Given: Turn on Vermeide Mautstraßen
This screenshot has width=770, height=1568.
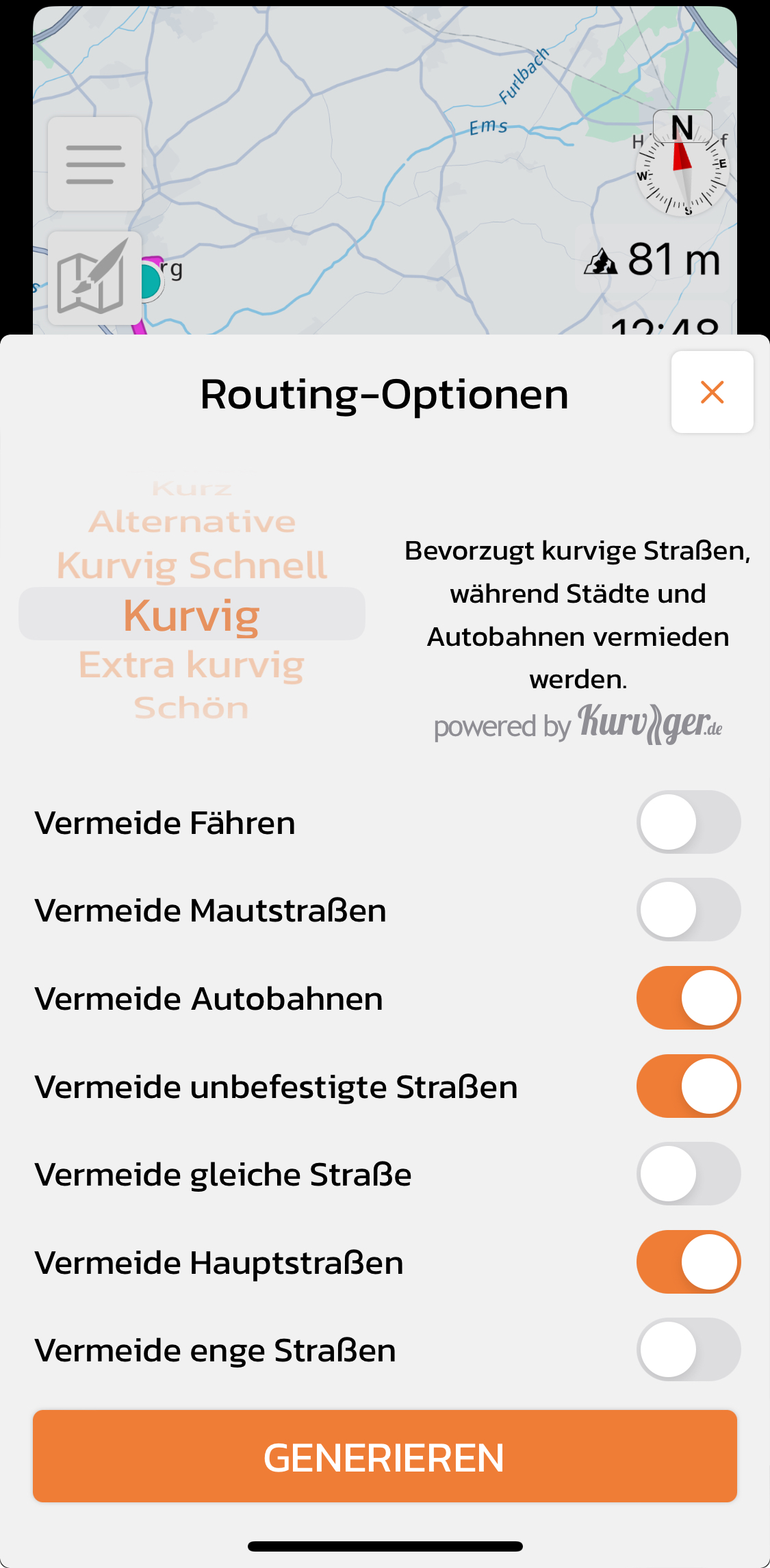Looking at the screenshot, I should pos(689,910).
